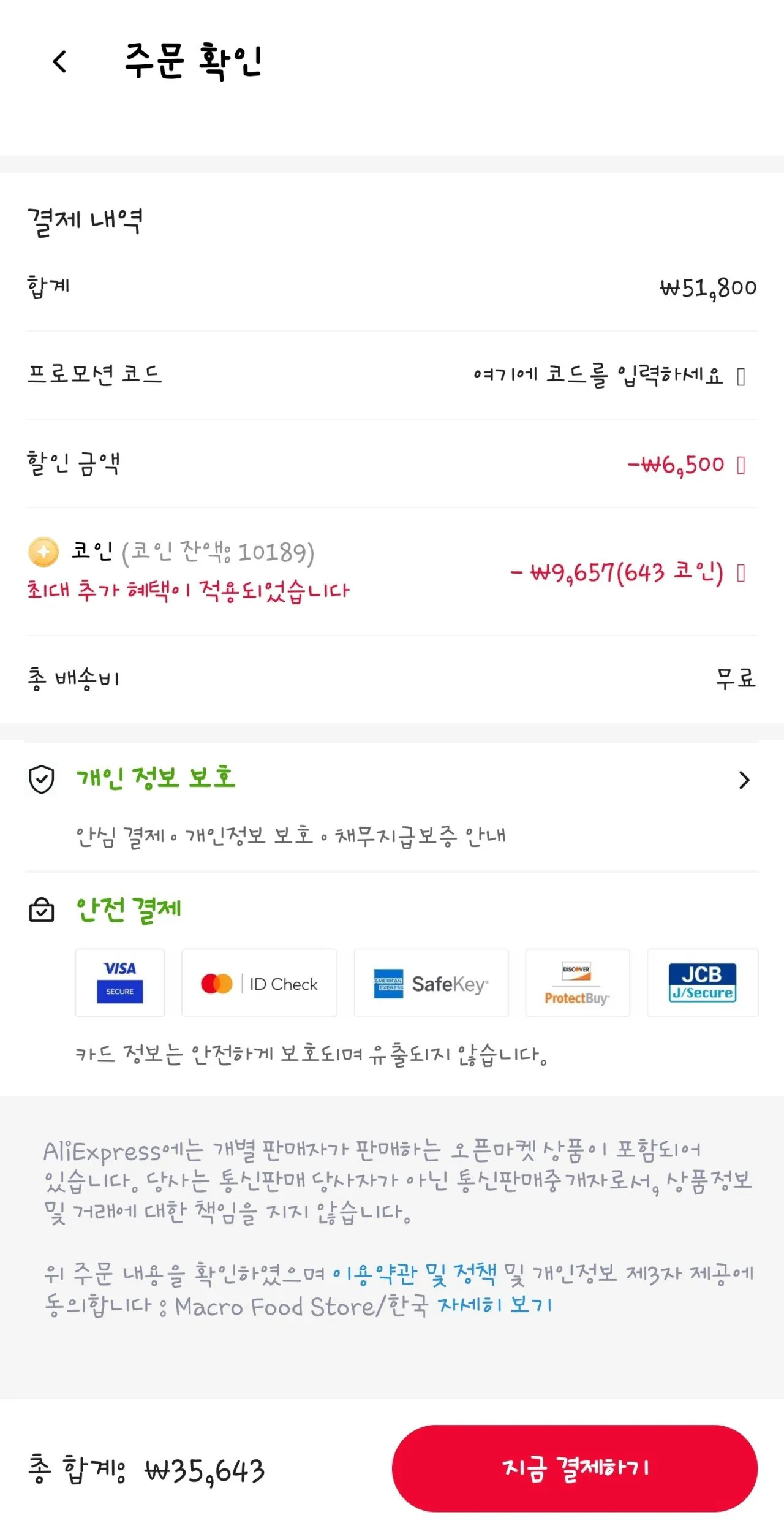The width and height of the screenshot is (784, 1534).
Task: Click the 최대 추가 혜택이 적용되었습니다 message
Action: (187, 590)
